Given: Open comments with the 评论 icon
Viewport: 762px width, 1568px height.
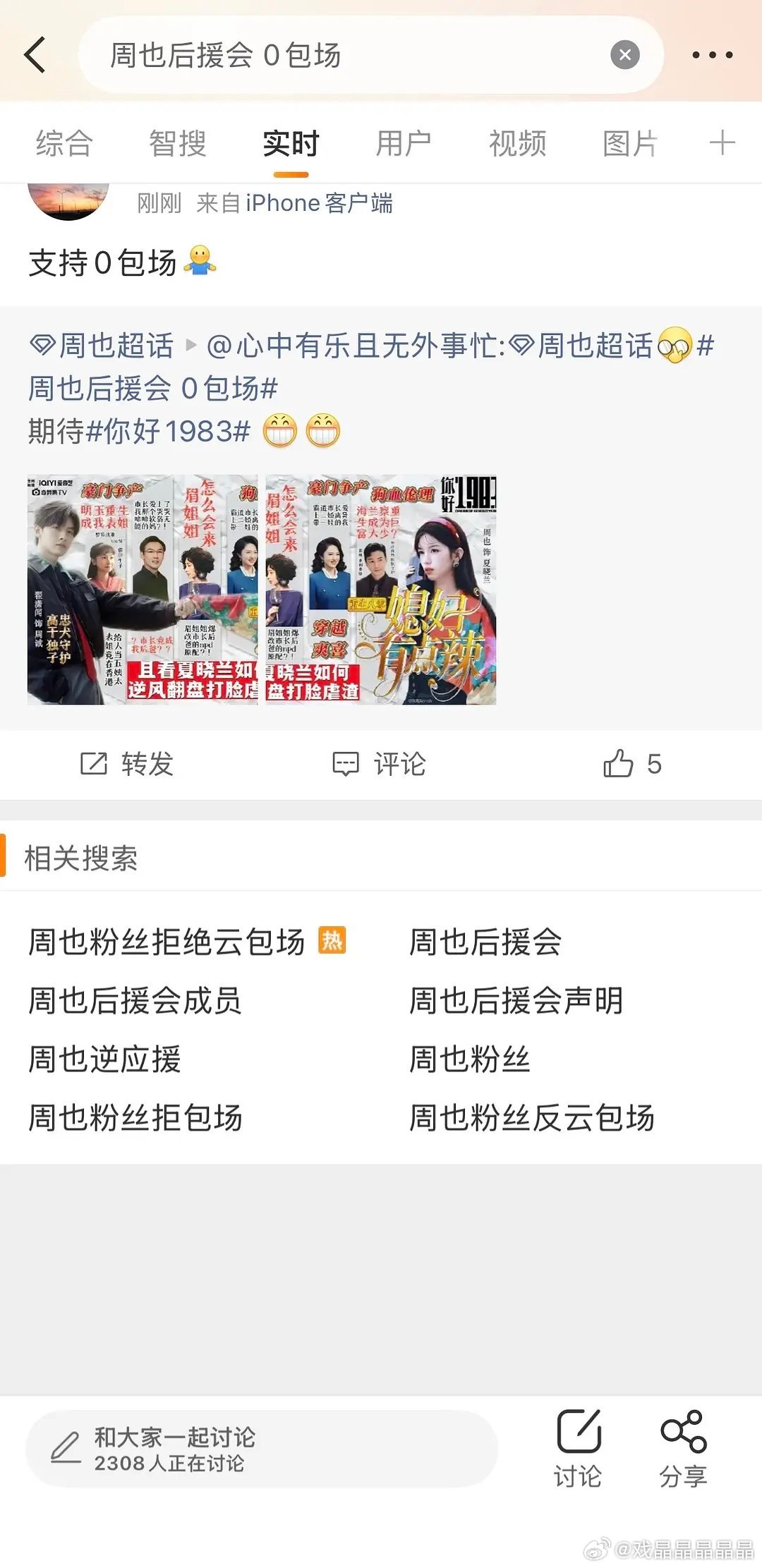Looking at the screenshot, I should (x=380, y=763).
